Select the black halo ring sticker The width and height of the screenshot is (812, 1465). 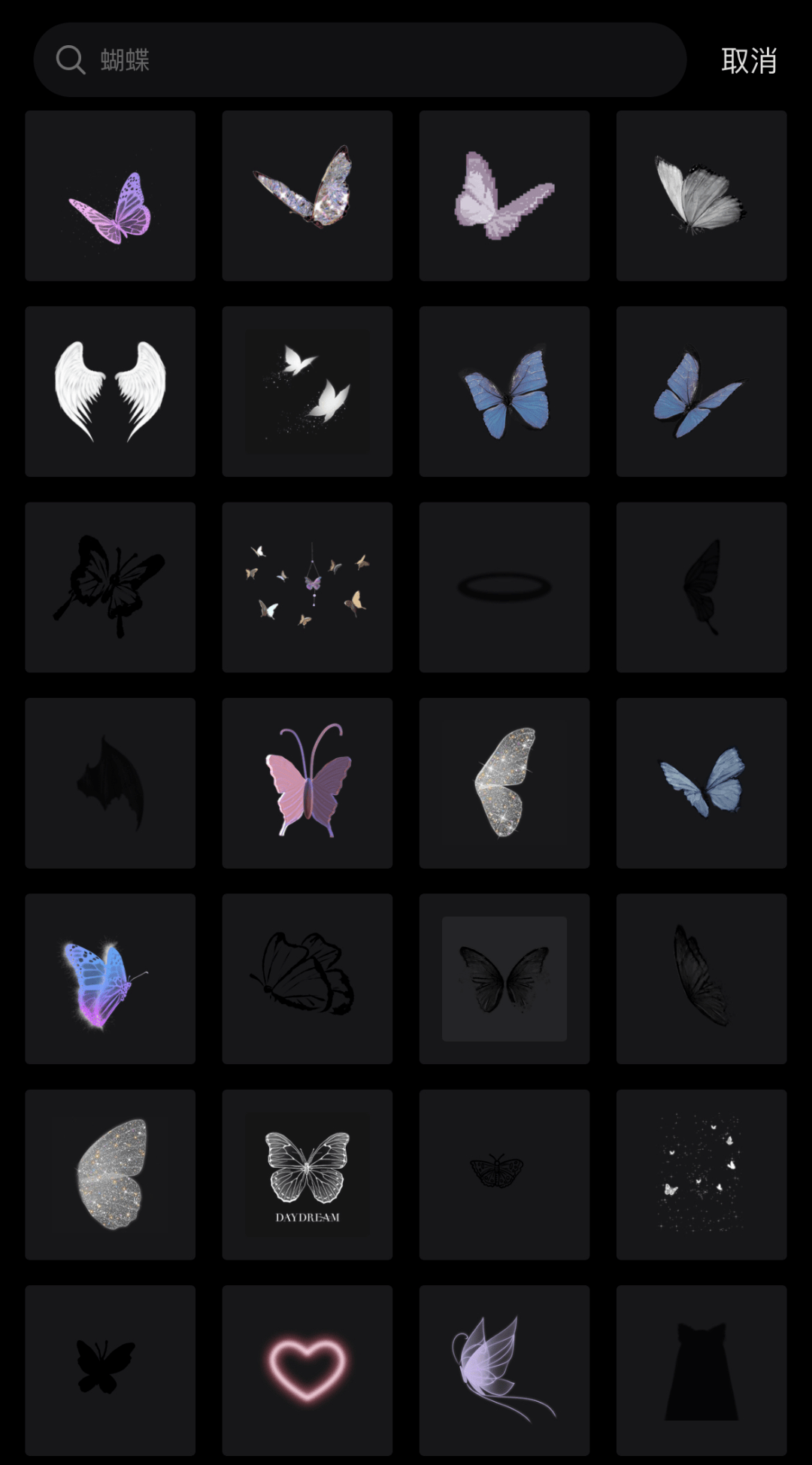tap(504, 587)
